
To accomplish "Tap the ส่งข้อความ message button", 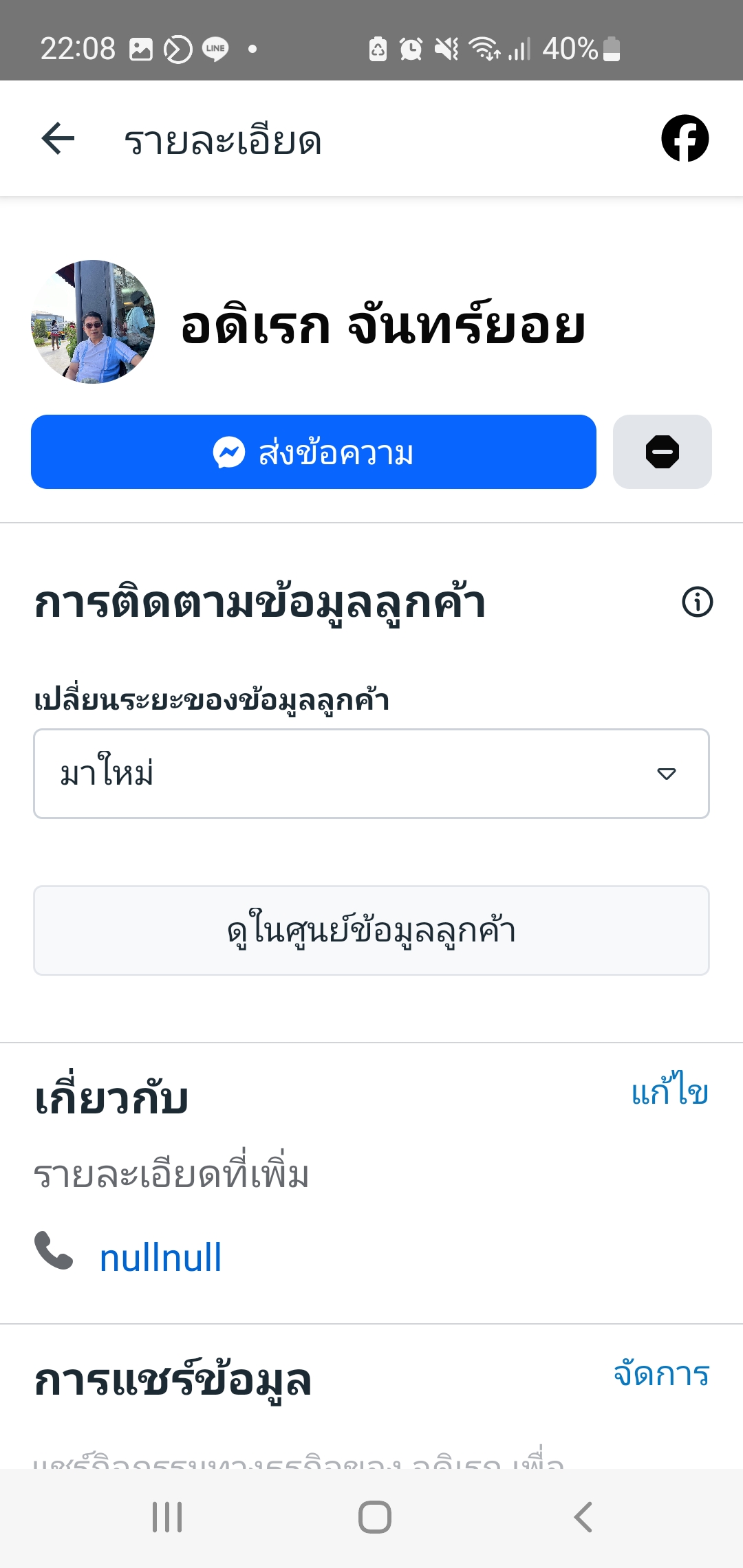I will pos(314,452).
